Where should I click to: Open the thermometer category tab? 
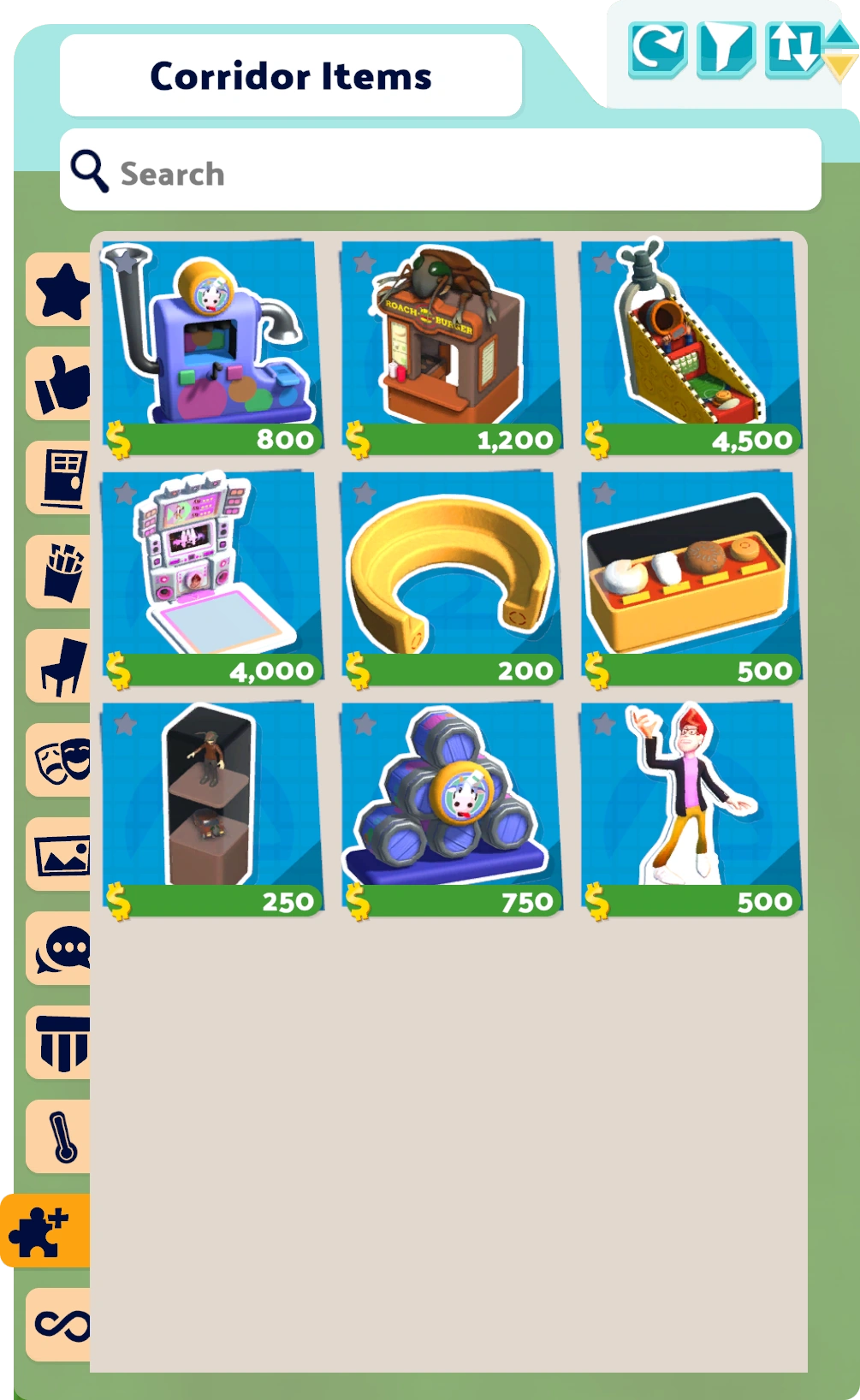(60, 1137)
